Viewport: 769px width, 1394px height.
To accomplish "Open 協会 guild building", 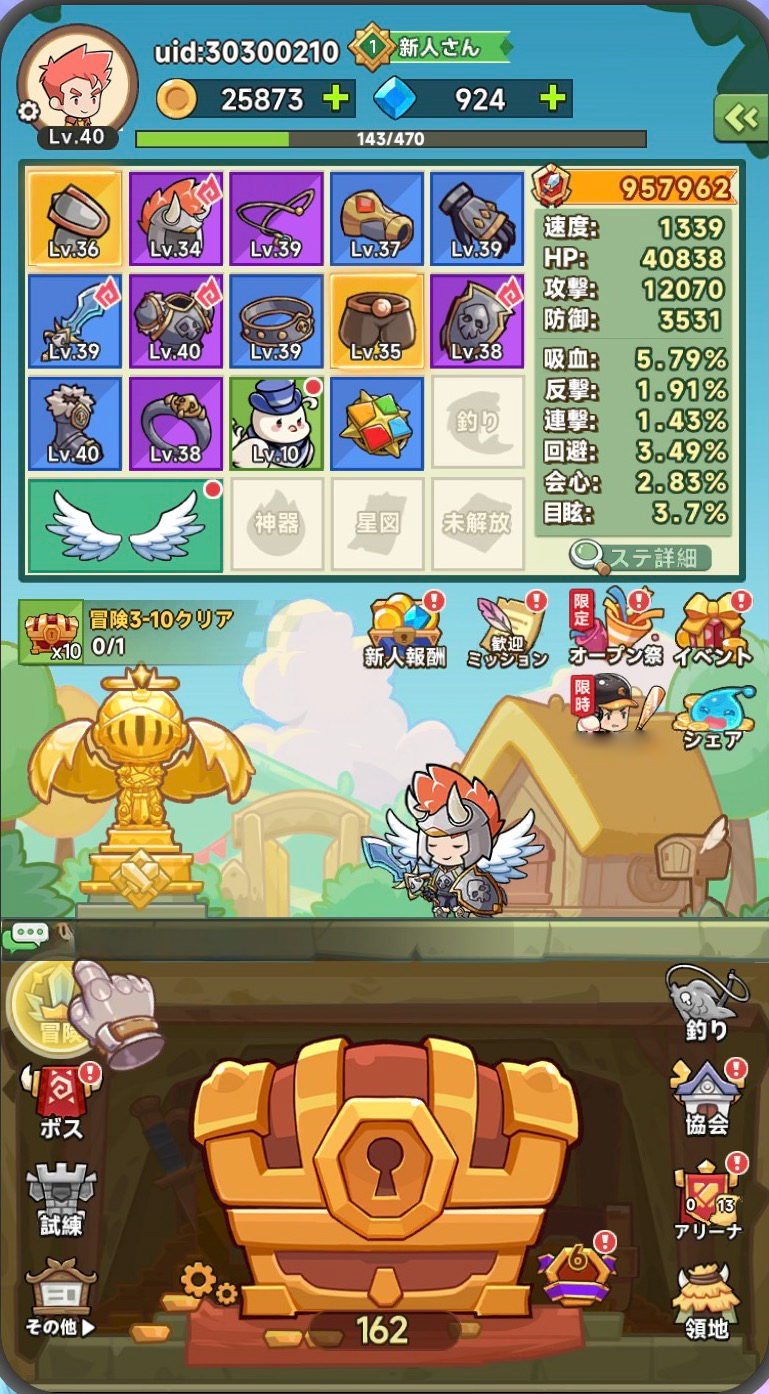I will [706, 1098].
